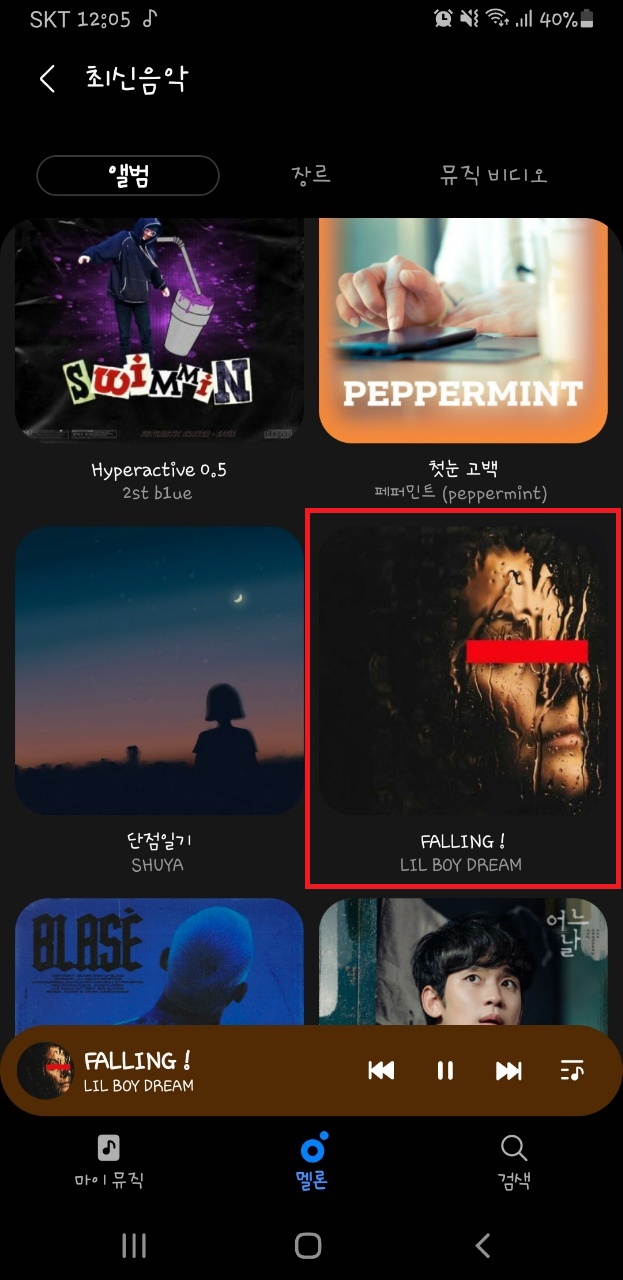623x1280 pixels.
Task: Tap the system home button
Action: click(308, 1245)
